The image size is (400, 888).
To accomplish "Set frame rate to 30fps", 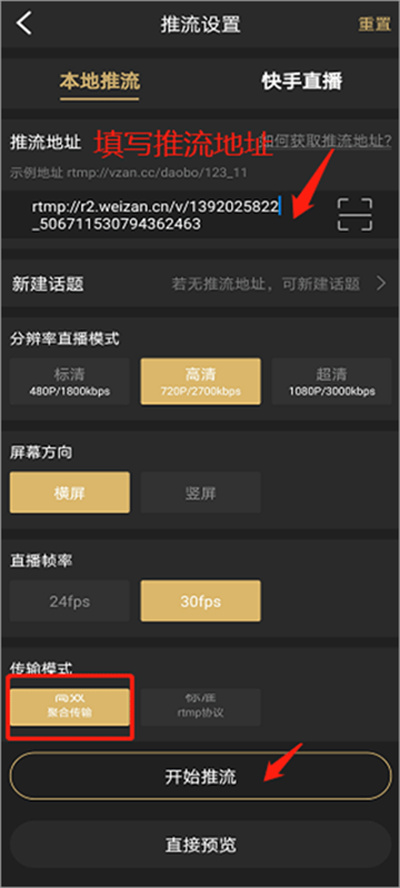I will [201, 600].
